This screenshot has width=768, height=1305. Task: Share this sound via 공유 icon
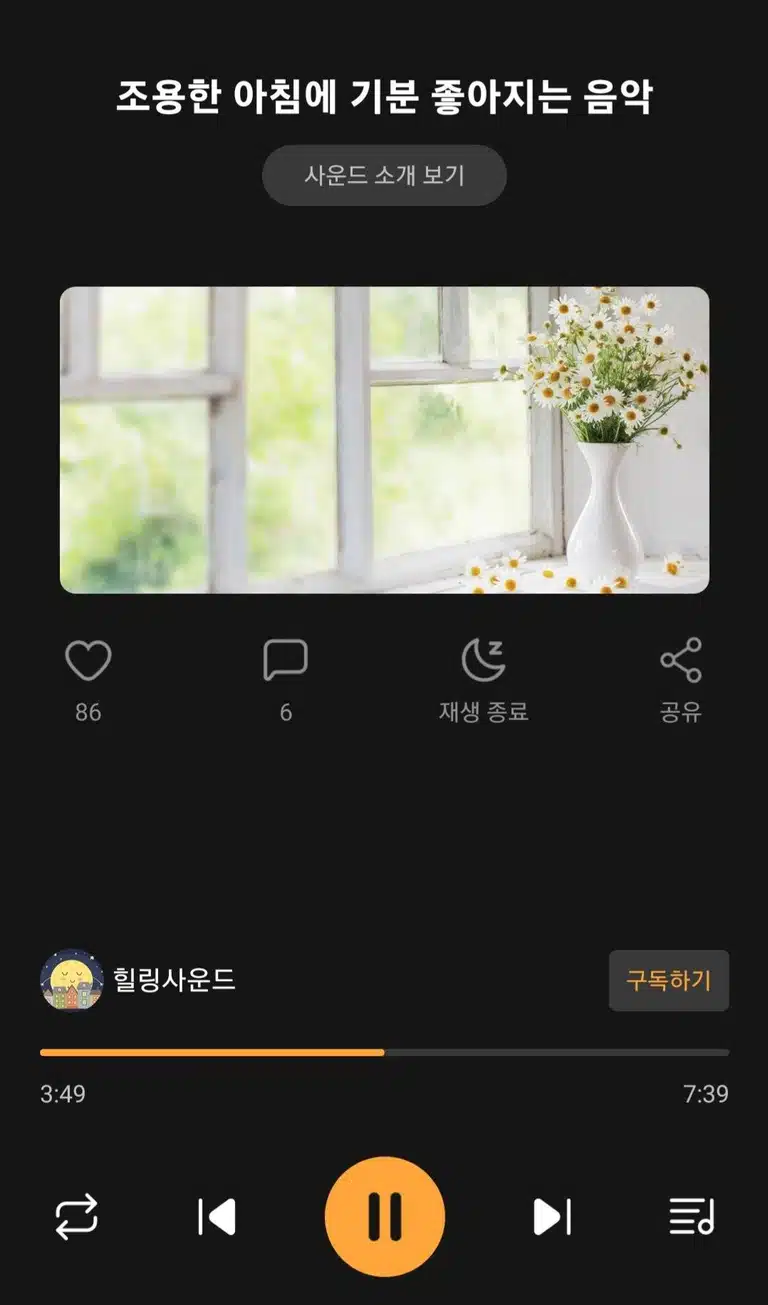[x=681, y=661]
